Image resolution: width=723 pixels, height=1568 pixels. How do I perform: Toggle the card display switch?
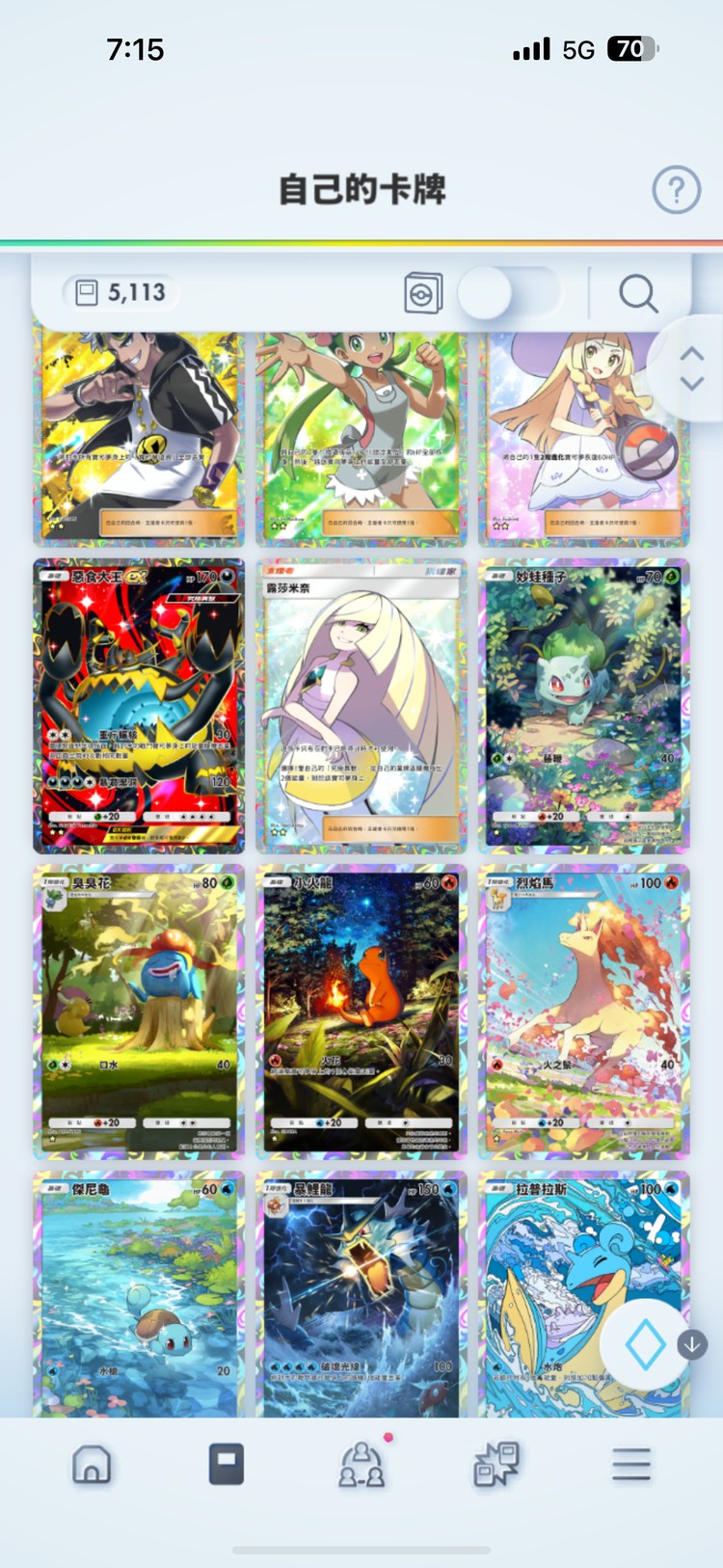click(508, 293)
